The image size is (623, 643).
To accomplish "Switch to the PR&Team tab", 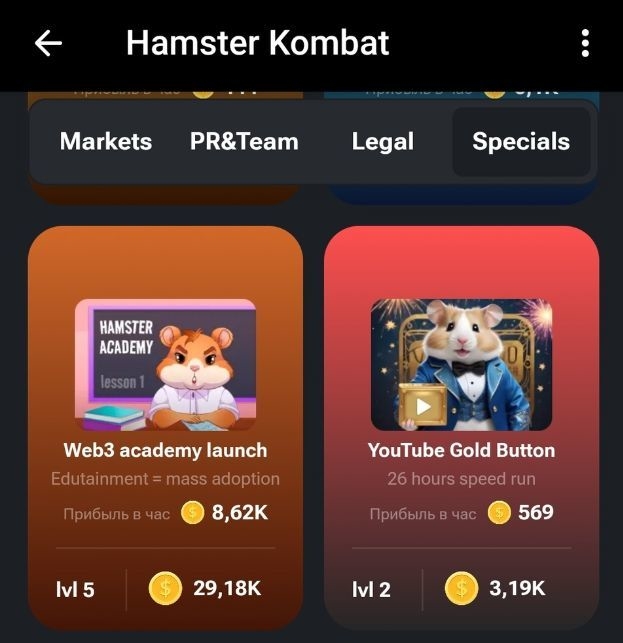I will (244, 142).
